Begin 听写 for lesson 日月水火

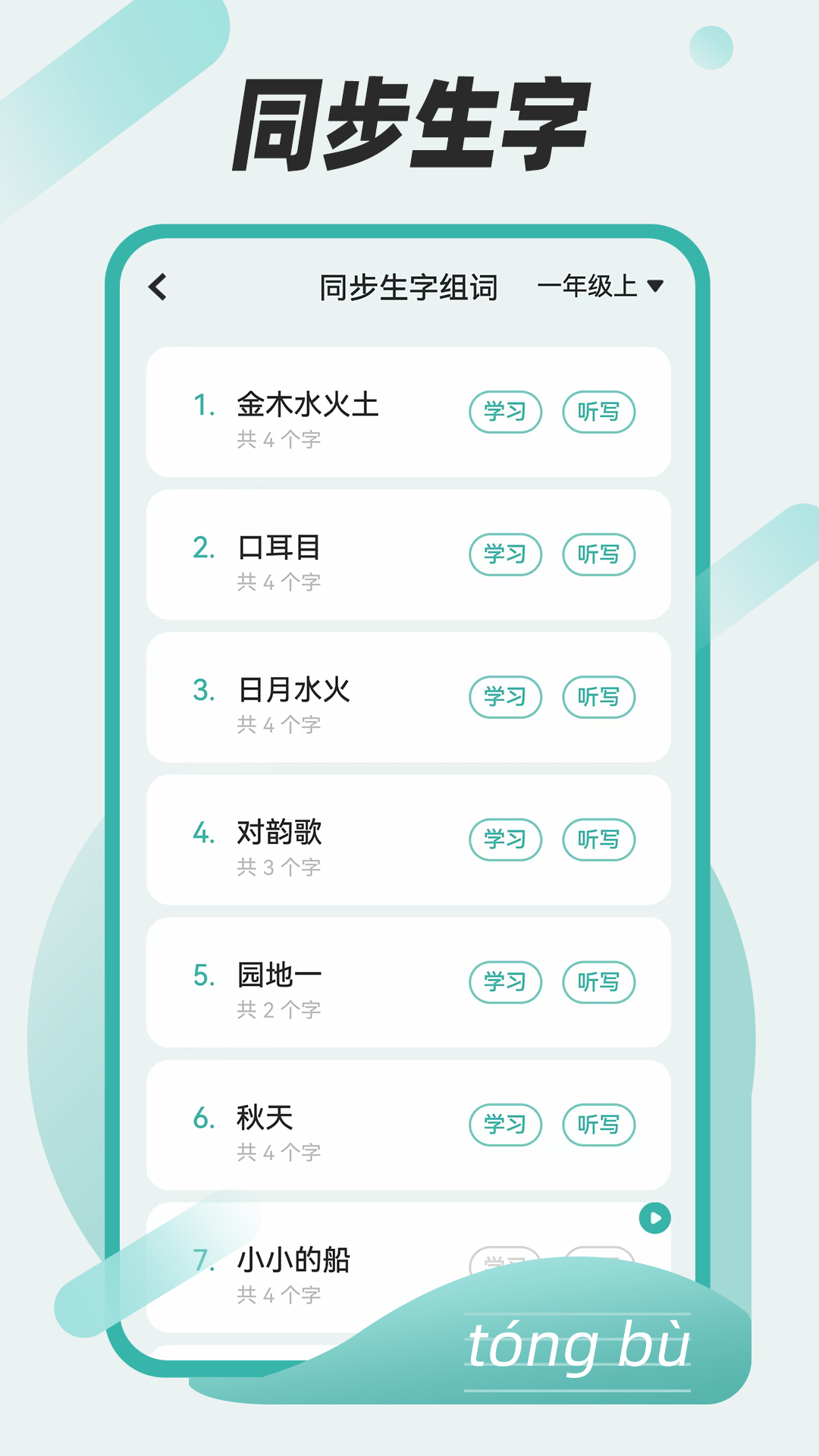[x=599, y=697]
